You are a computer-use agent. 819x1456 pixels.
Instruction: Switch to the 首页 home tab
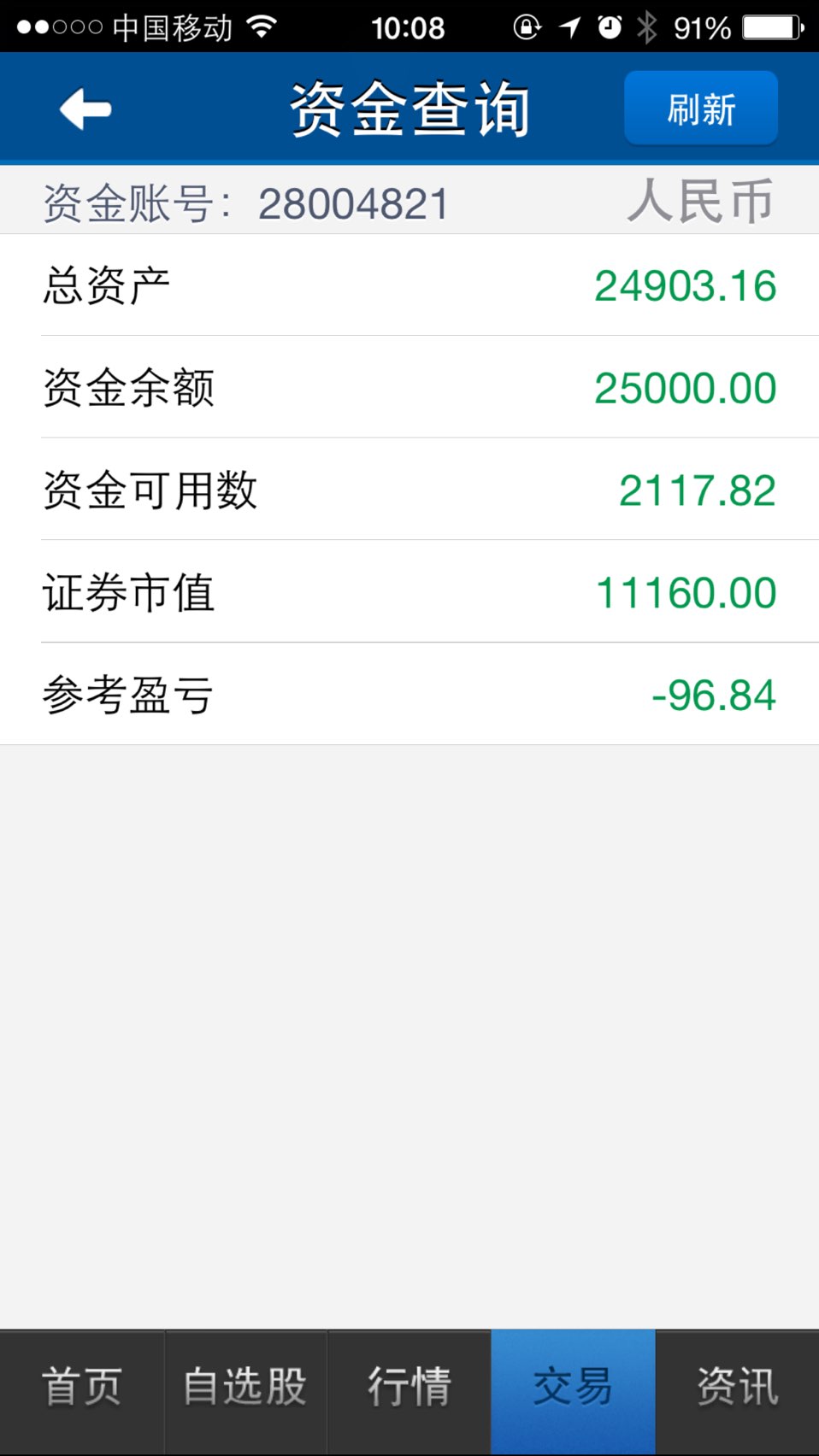click(x=82, y=1392)
